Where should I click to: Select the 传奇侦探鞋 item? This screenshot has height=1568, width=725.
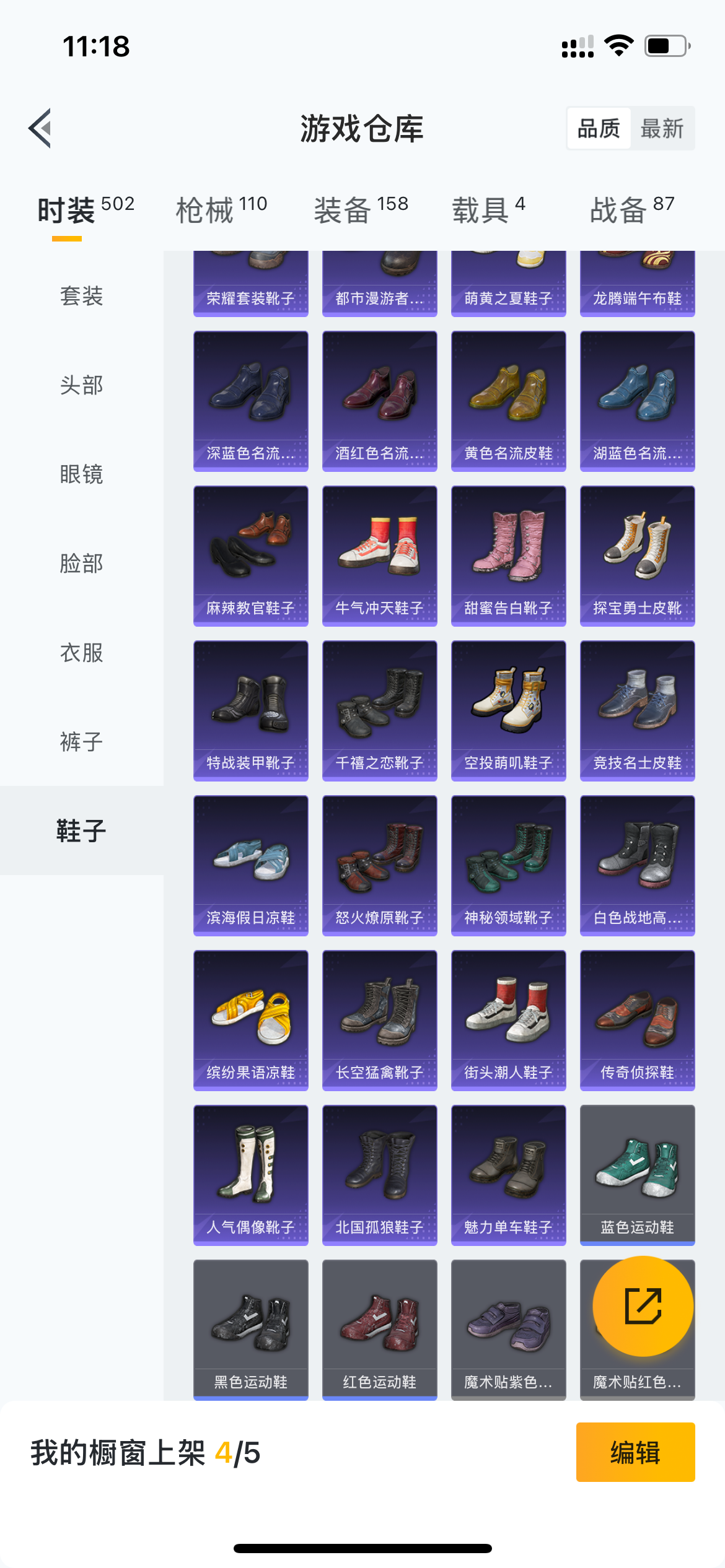tap(638, 1021)
